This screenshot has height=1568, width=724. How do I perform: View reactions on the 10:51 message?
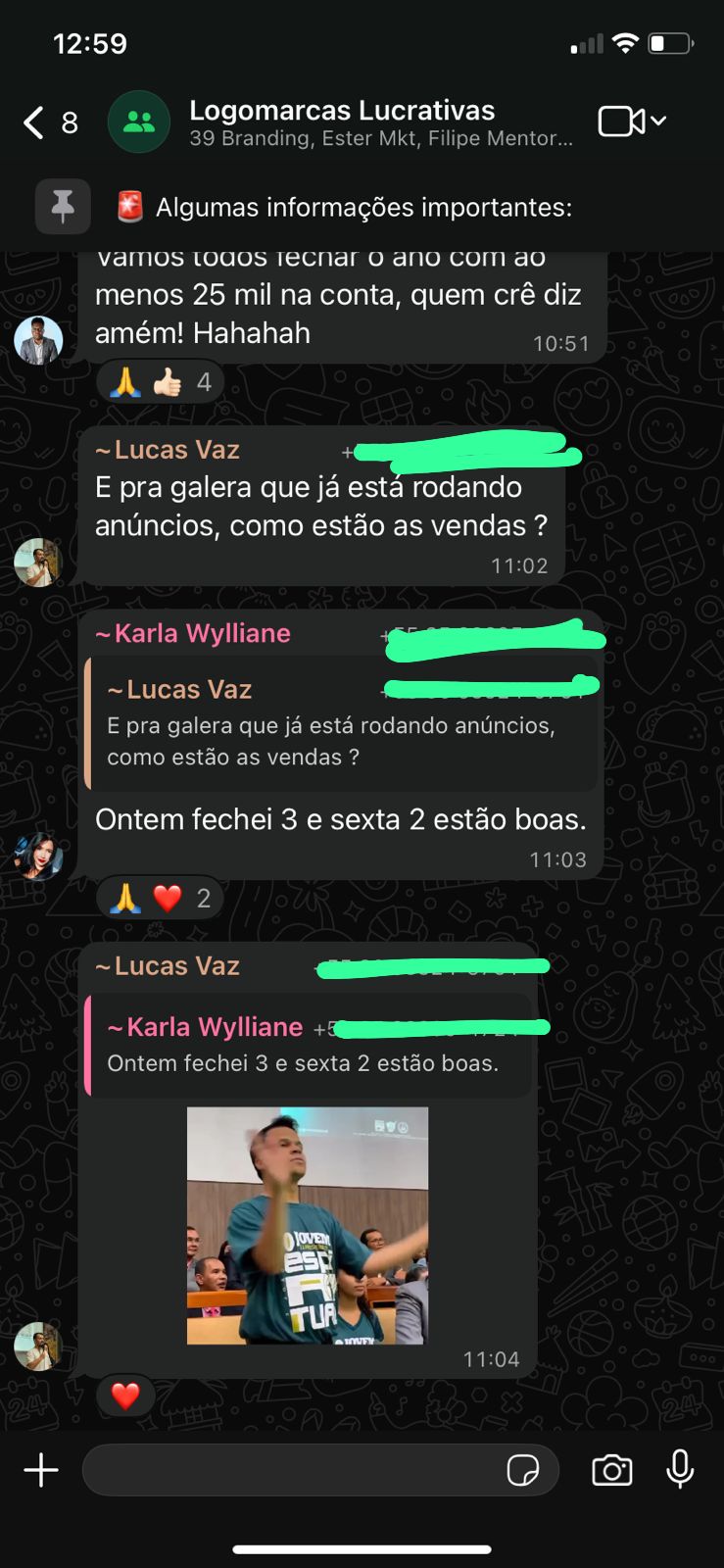click(160, 381)
